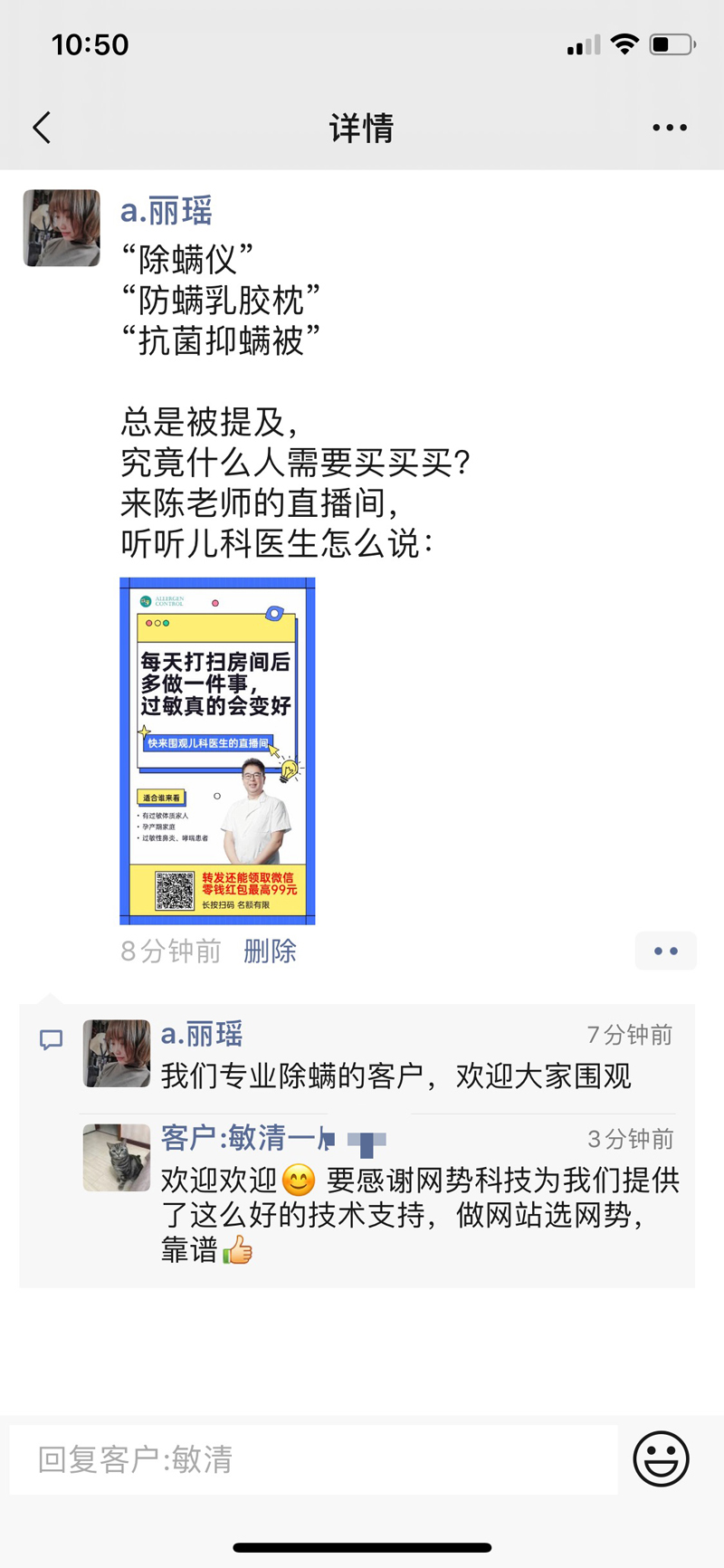Open the three-dot overflow menu in header
Viewport: 724px width, 1568px height.
(670, 128)
